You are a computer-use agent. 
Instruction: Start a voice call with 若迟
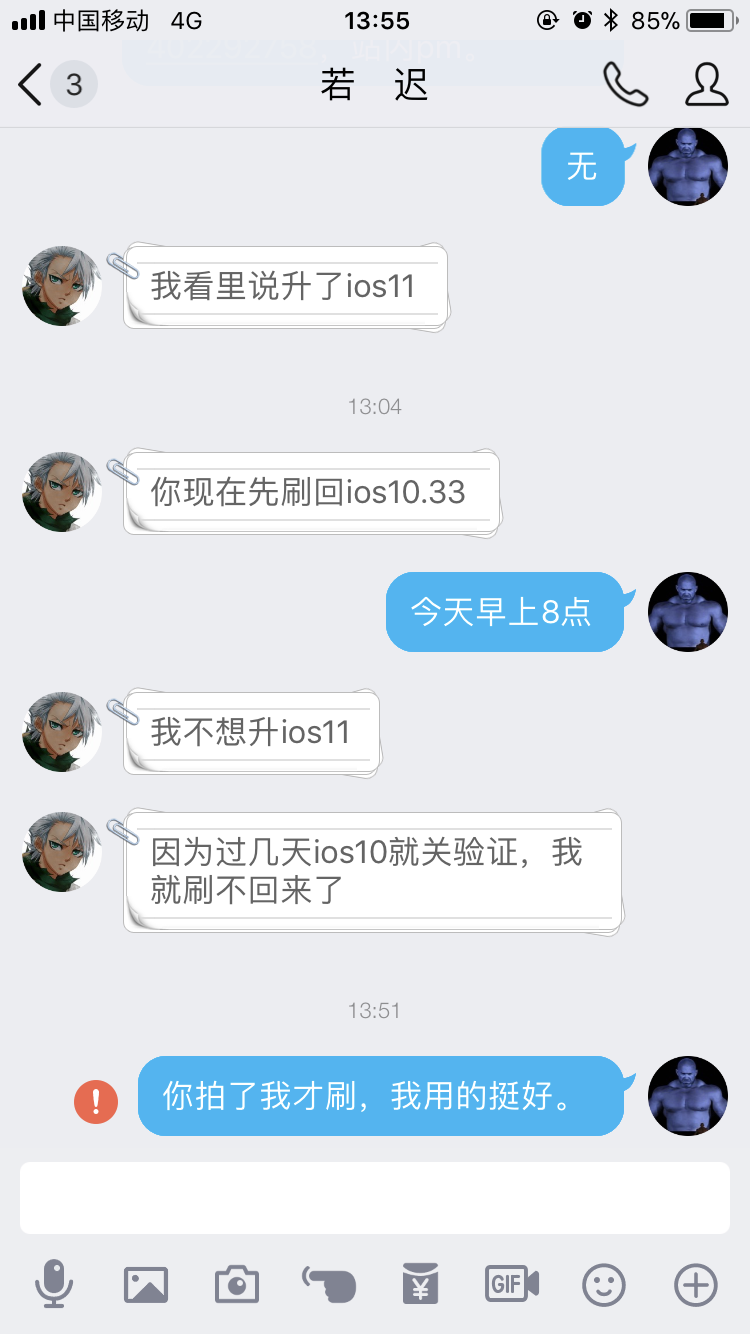(625, 85)
